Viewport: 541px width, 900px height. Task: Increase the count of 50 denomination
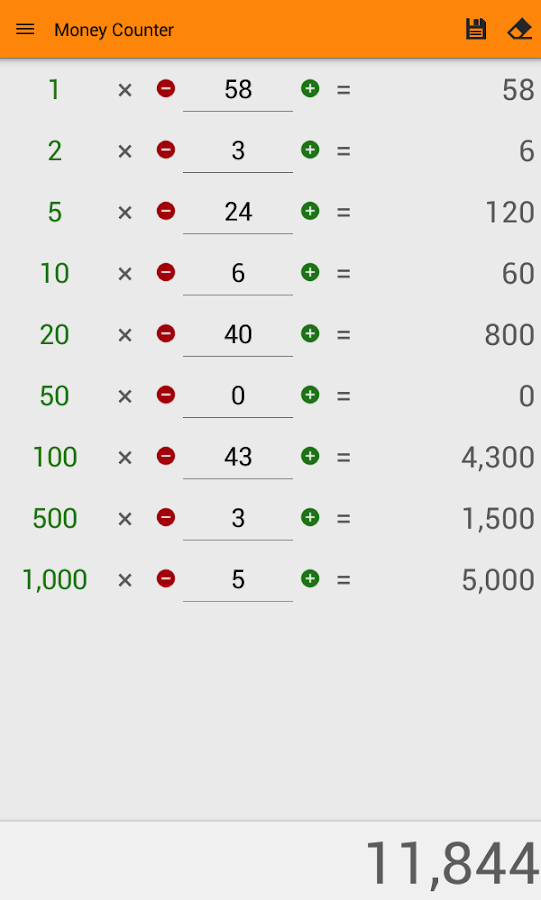point(310,395)
